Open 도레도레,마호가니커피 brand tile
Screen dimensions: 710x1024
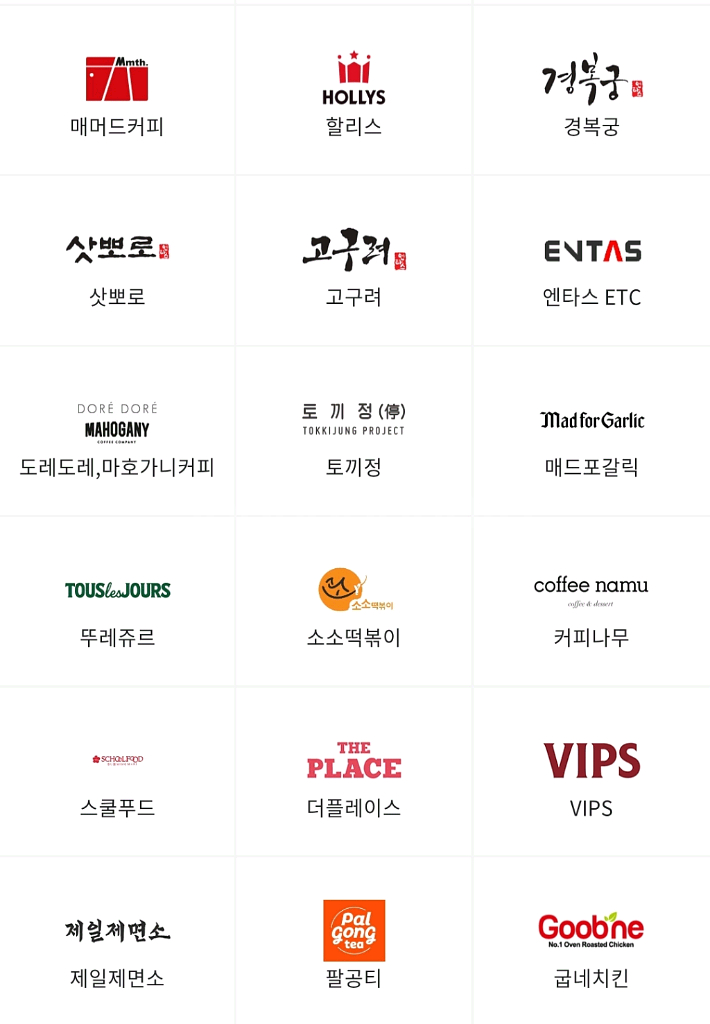coord(117,436)
